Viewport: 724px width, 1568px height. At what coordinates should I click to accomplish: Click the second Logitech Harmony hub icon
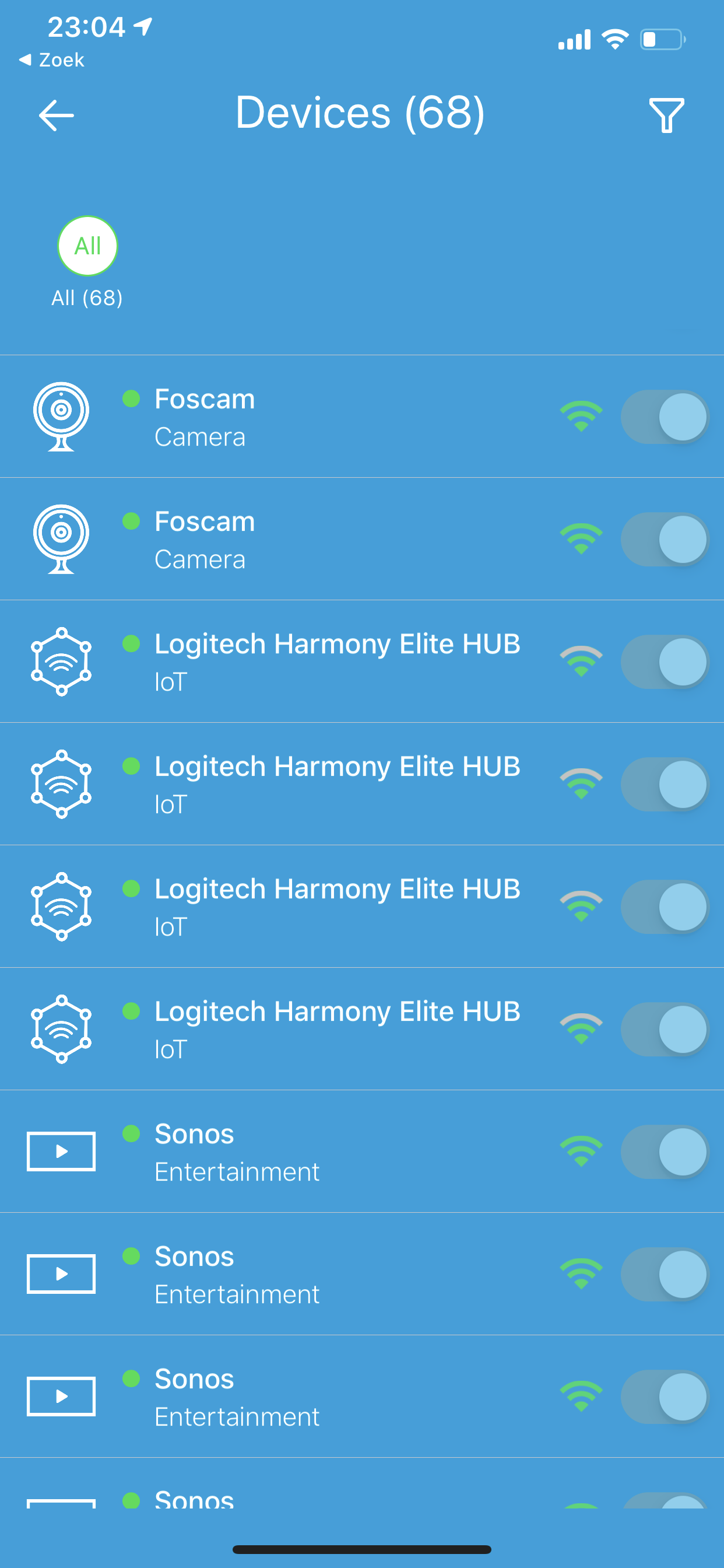[x=61, y=784]
